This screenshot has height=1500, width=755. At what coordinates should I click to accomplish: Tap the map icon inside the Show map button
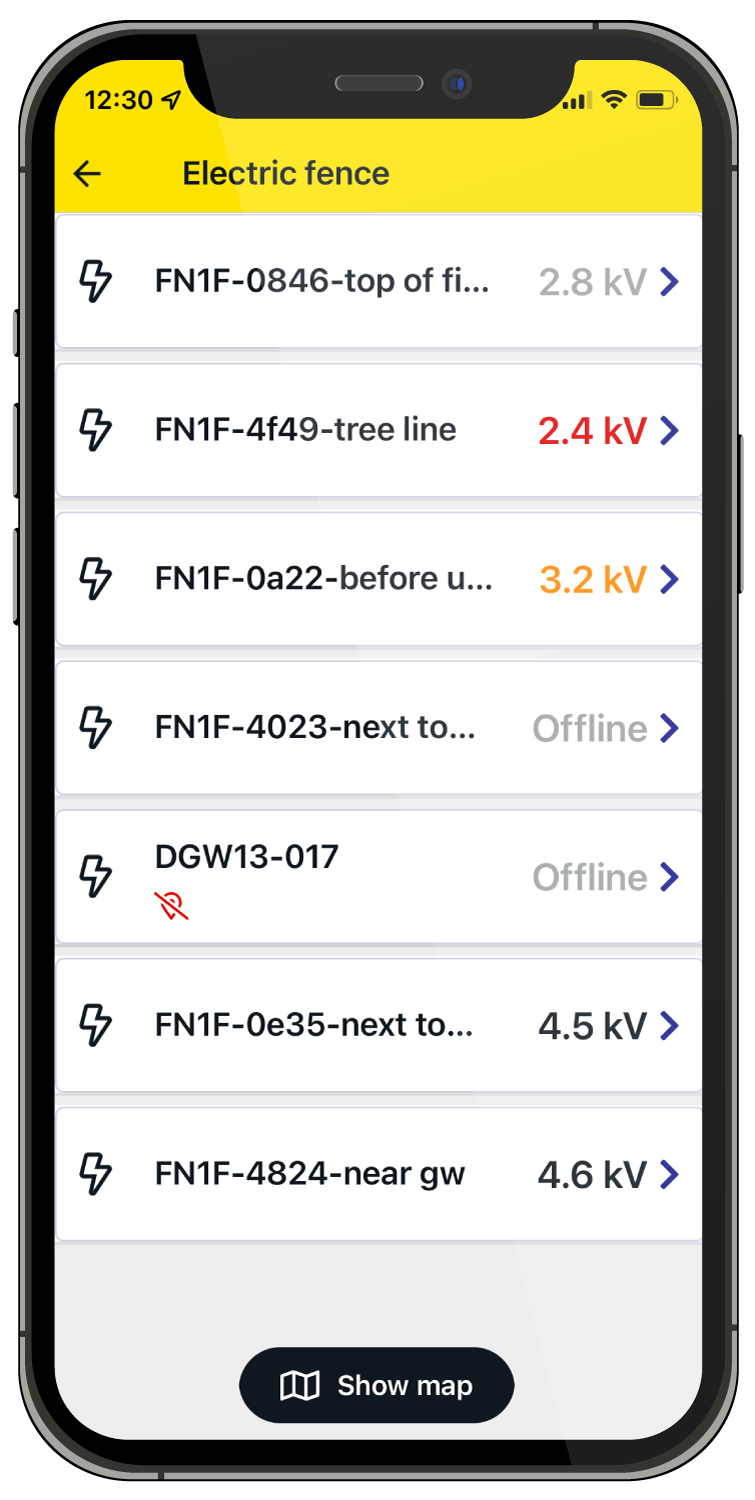299,1385
